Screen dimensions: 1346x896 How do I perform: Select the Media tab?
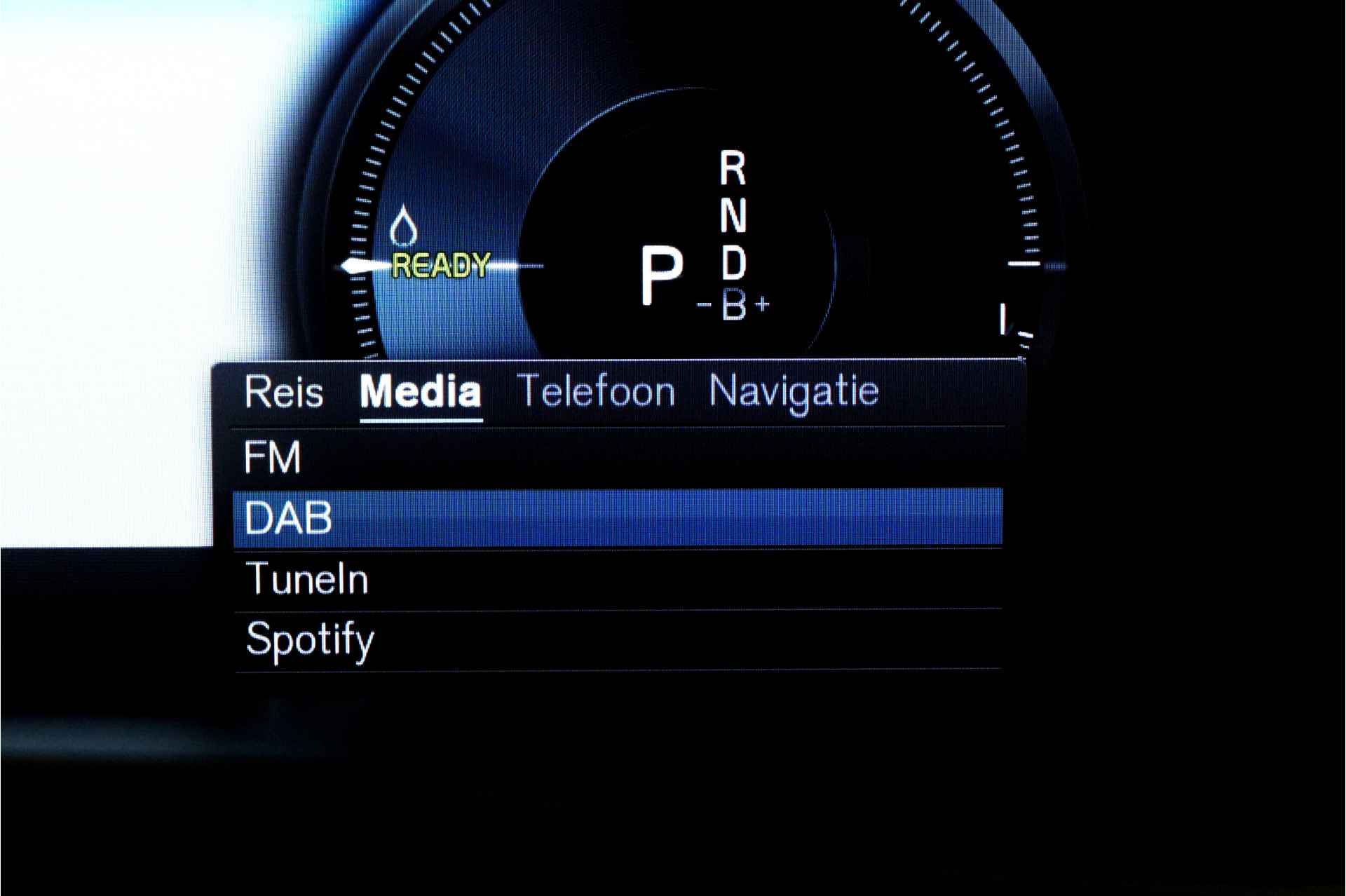(x=421, y=391)
